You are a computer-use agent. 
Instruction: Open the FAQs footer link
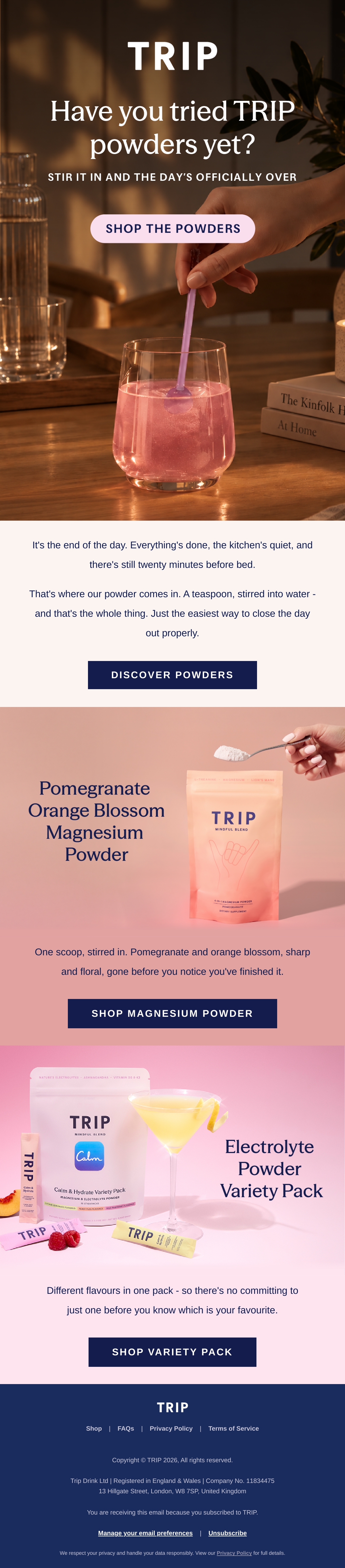(x=126, y=1428)
